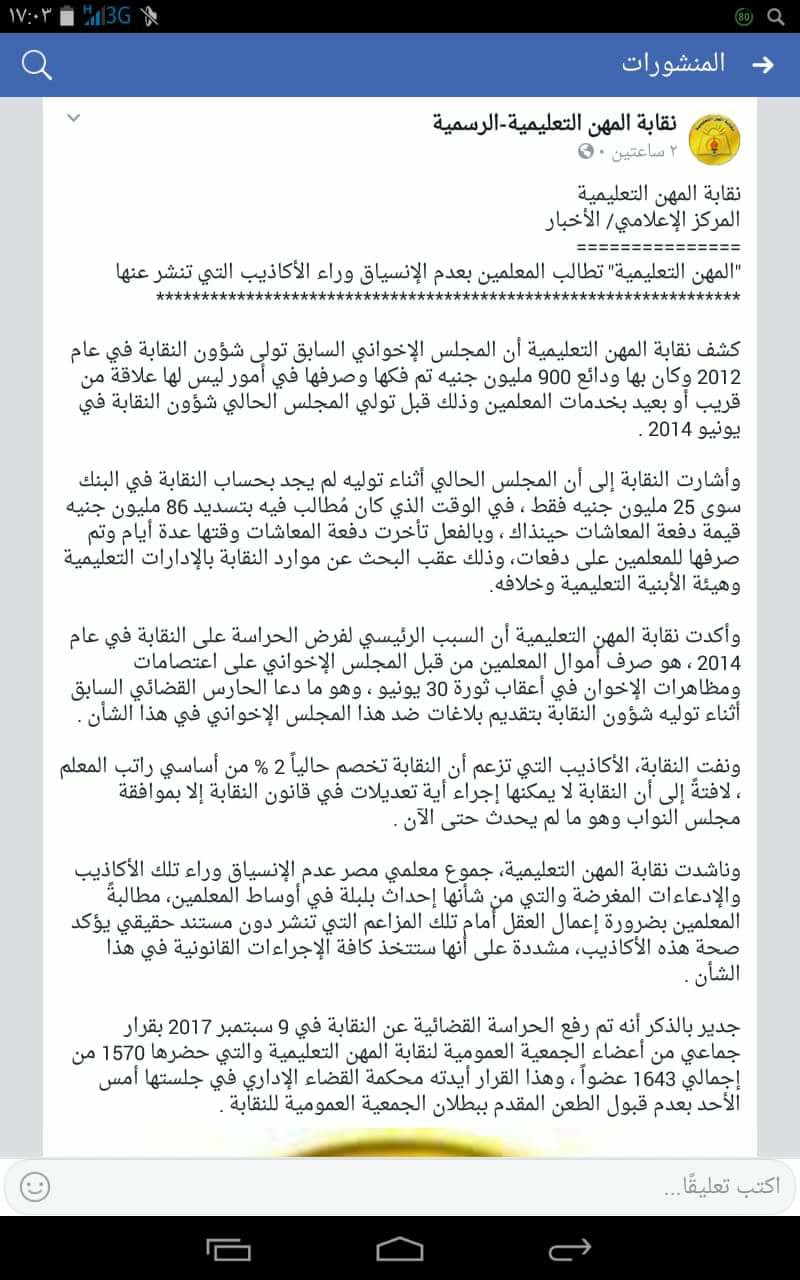Image resolution: width=800 pixels, height=1280 pixels.
Task: Open the emoji picker in comment box
Action: click(x=35, y=1187)
